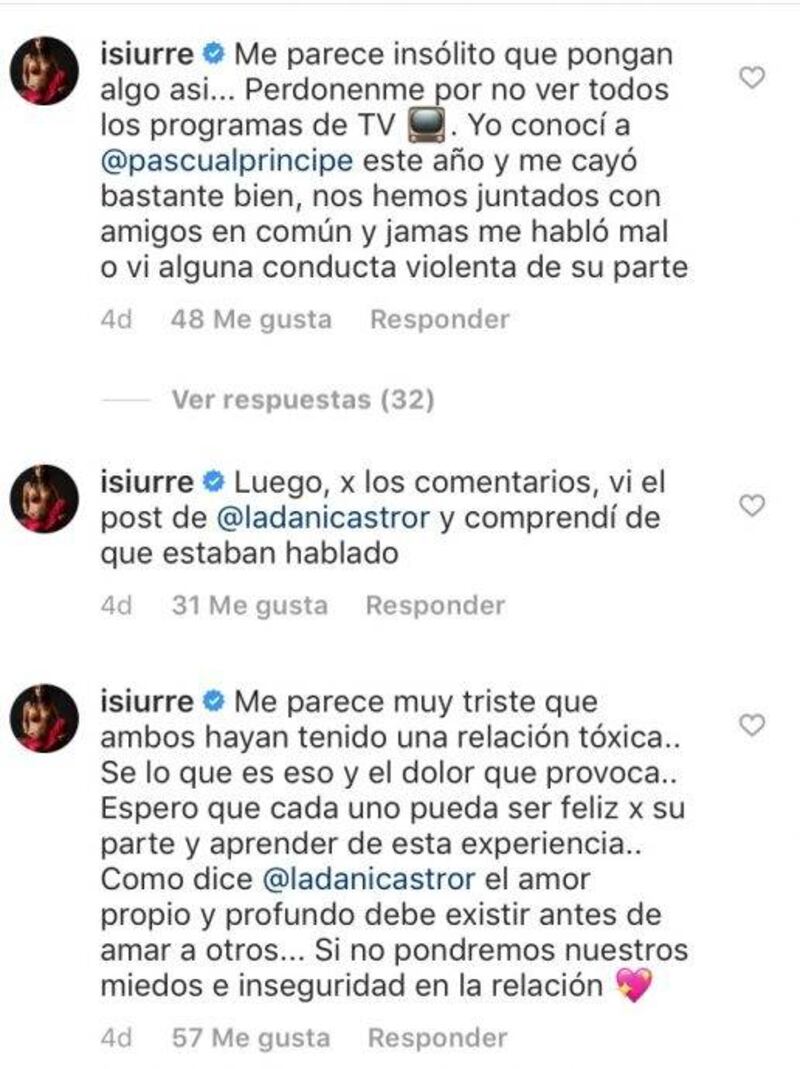This screenshot has width=800, height=1069.
Task: Like the comment starting 'Luego, x los comentarios'
Action: [x=751, y=507]
